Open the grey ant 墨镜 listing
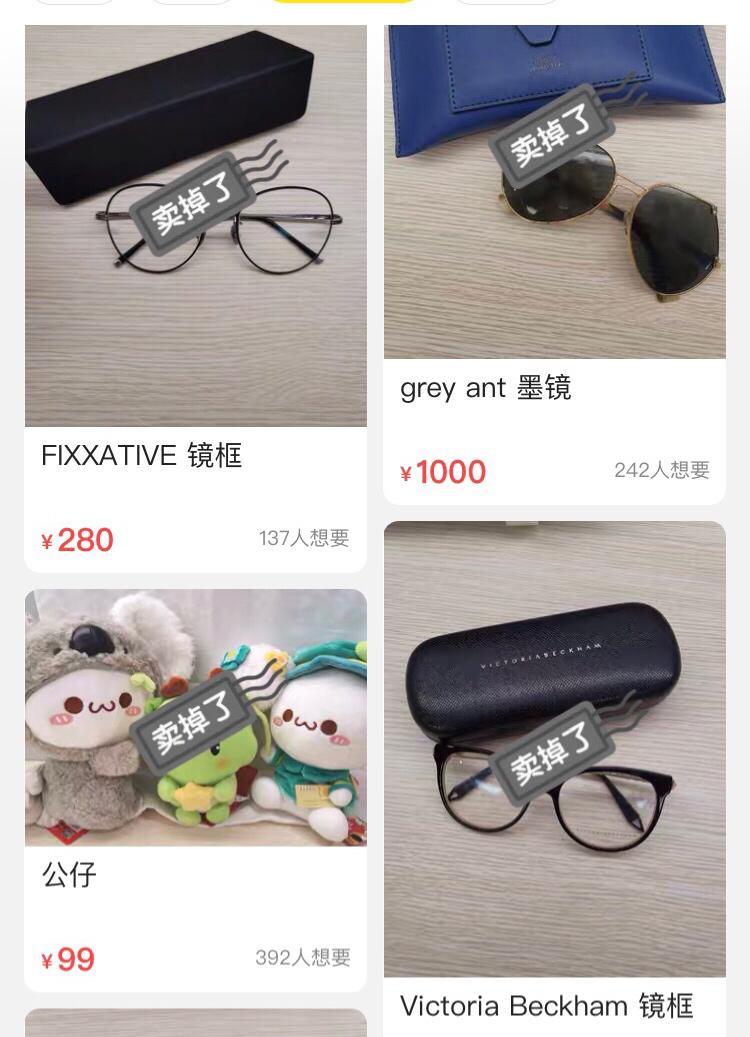The height and width of the screenshot is (1037, 750). point(554,200)
